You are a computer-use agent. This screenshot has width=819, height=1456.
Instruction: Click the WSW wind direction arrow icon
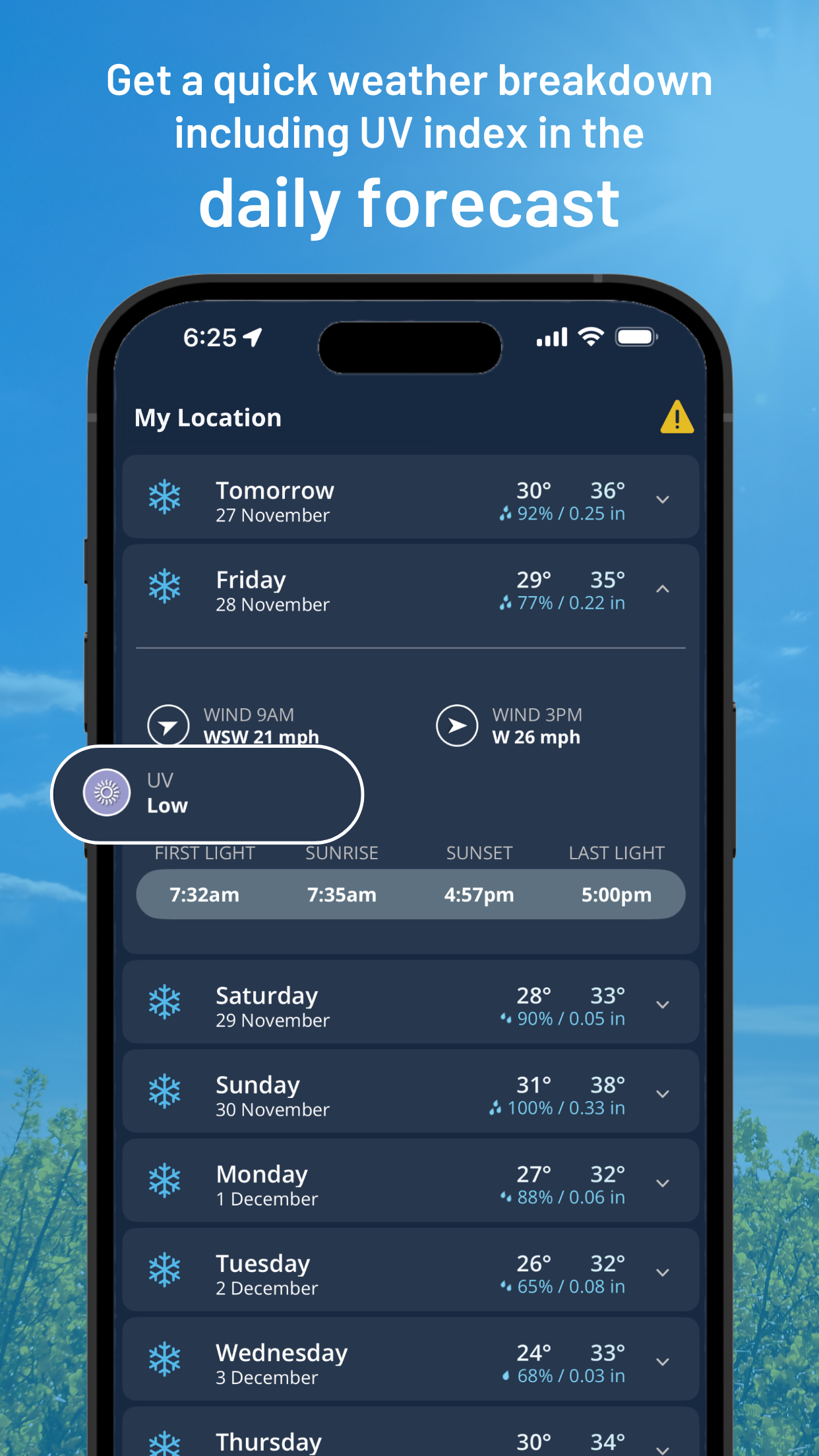[x=169, y=725]
